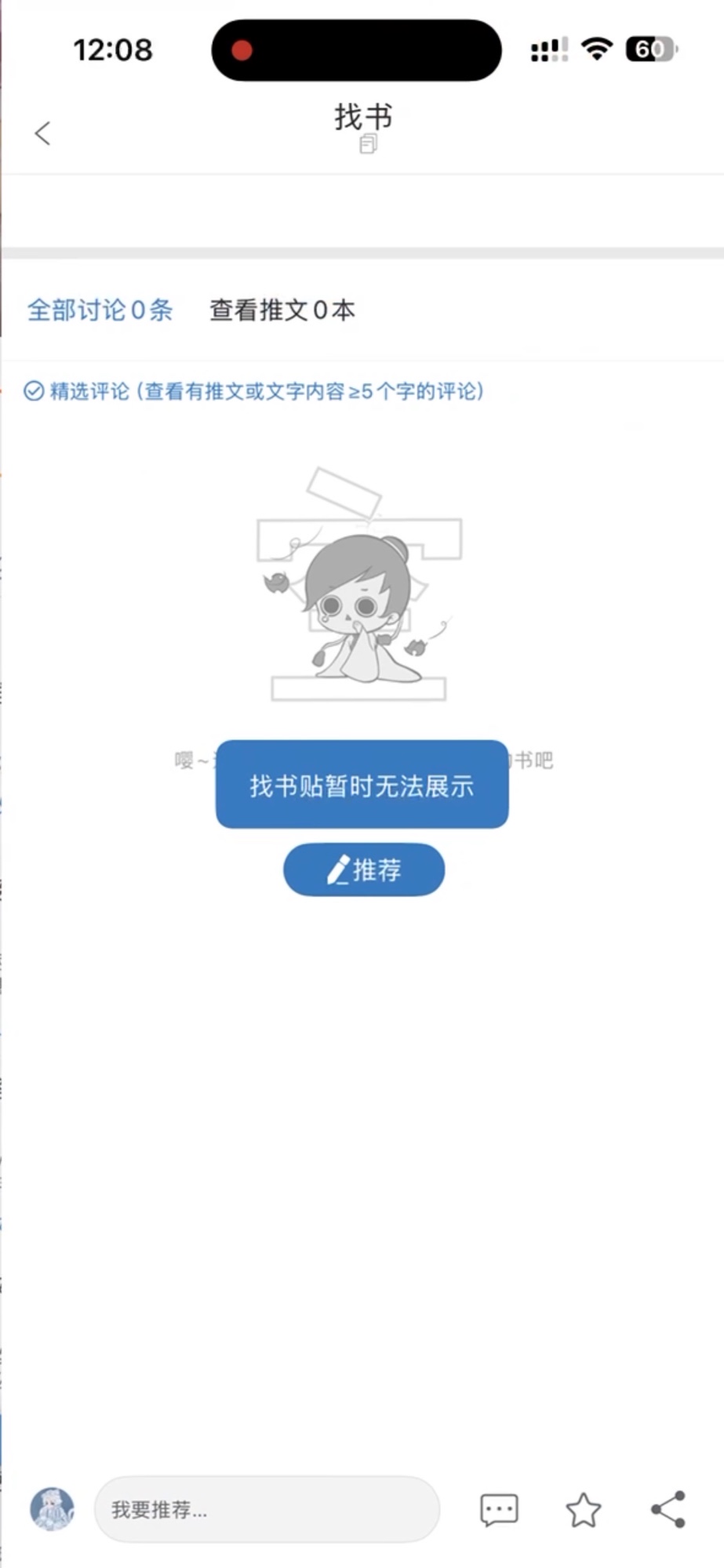
Task: Share this book request post
Action: 668,1509
